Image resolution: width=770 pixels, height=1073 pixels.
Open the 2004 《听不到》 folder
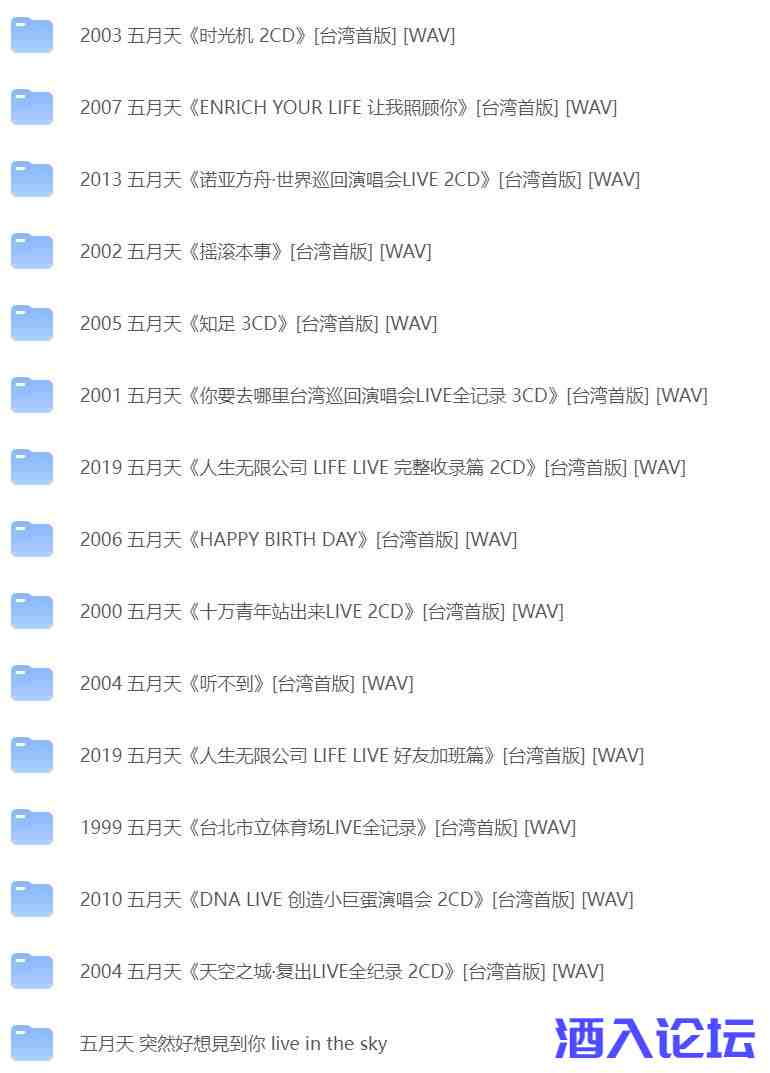[x=246, y=684]
